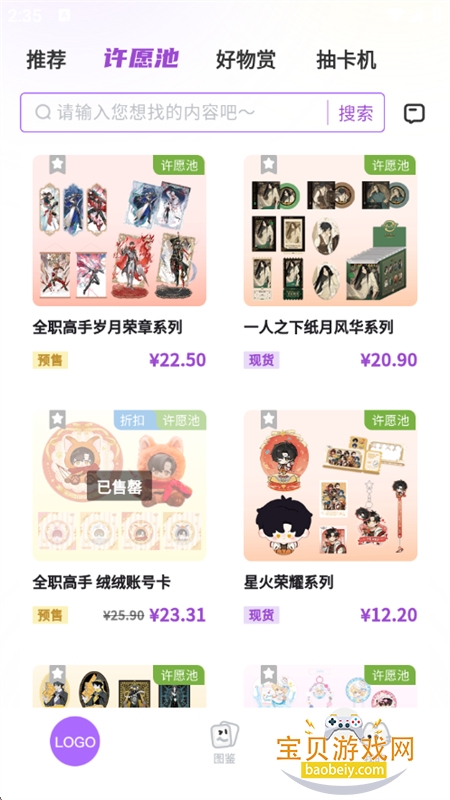
Task: Open the messages icon beside search
Action: tap(414, 113)
